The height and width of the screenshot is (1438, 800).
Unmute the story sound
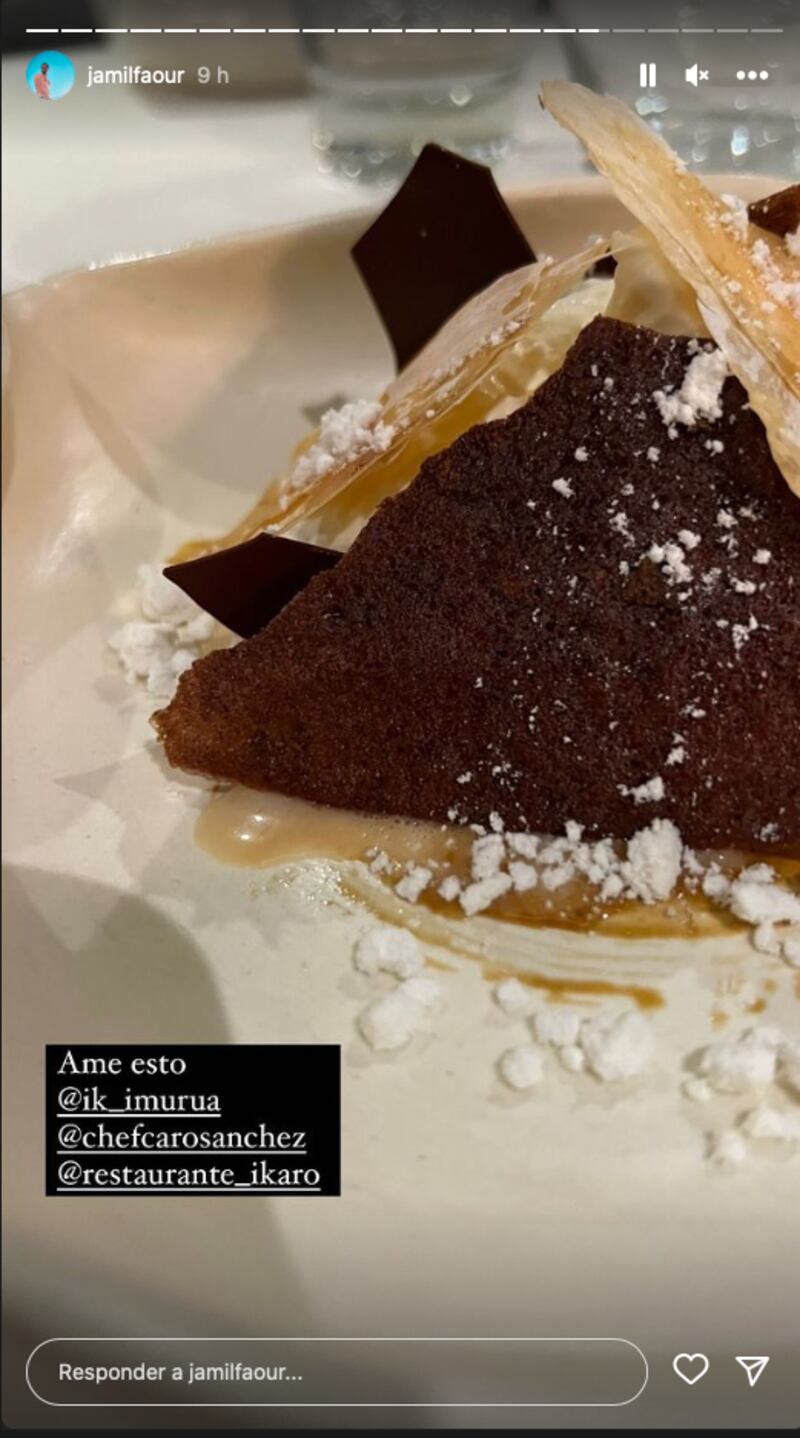click(697, 75)
